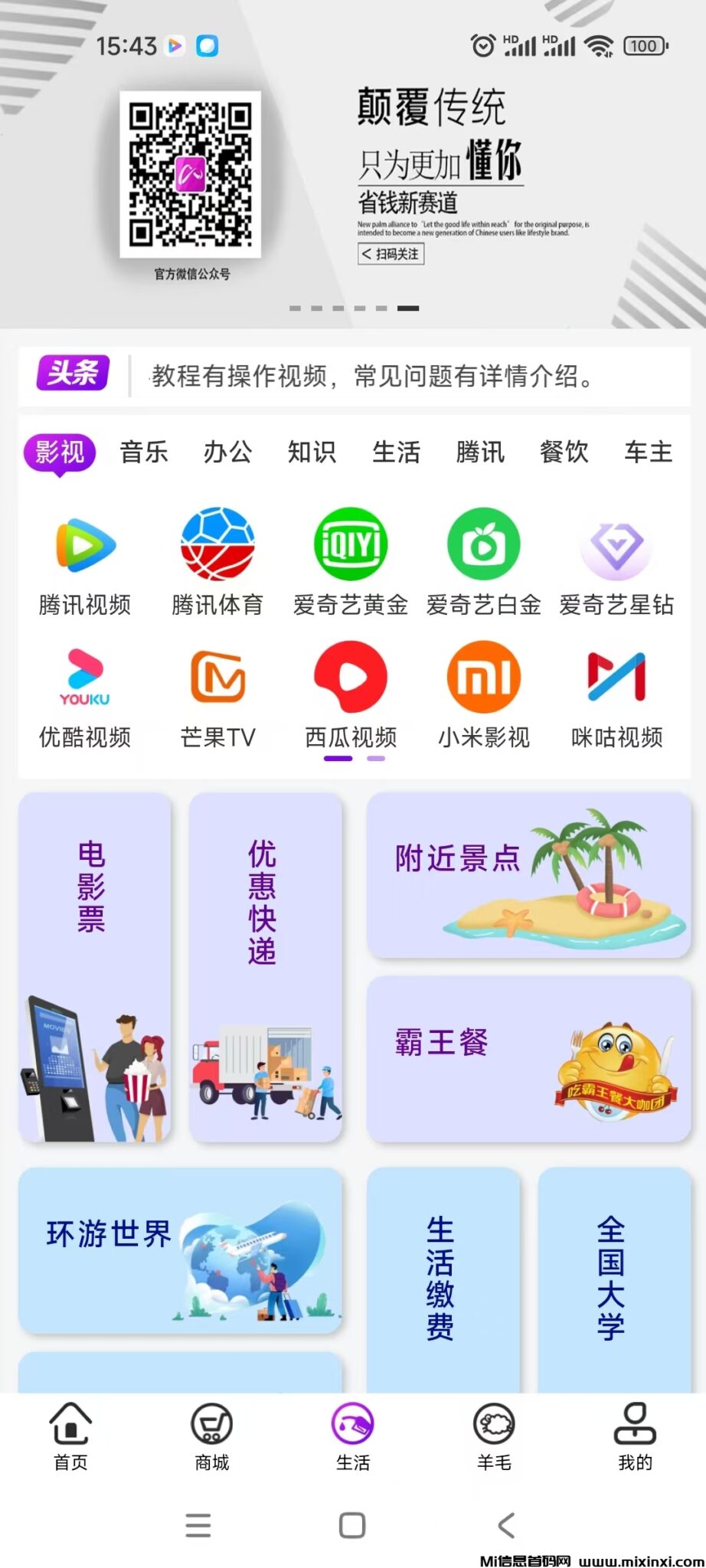The width and height of the screenshot is (706, 1568).
Task: Open the 电影票 card
Action: click(95, 967)
